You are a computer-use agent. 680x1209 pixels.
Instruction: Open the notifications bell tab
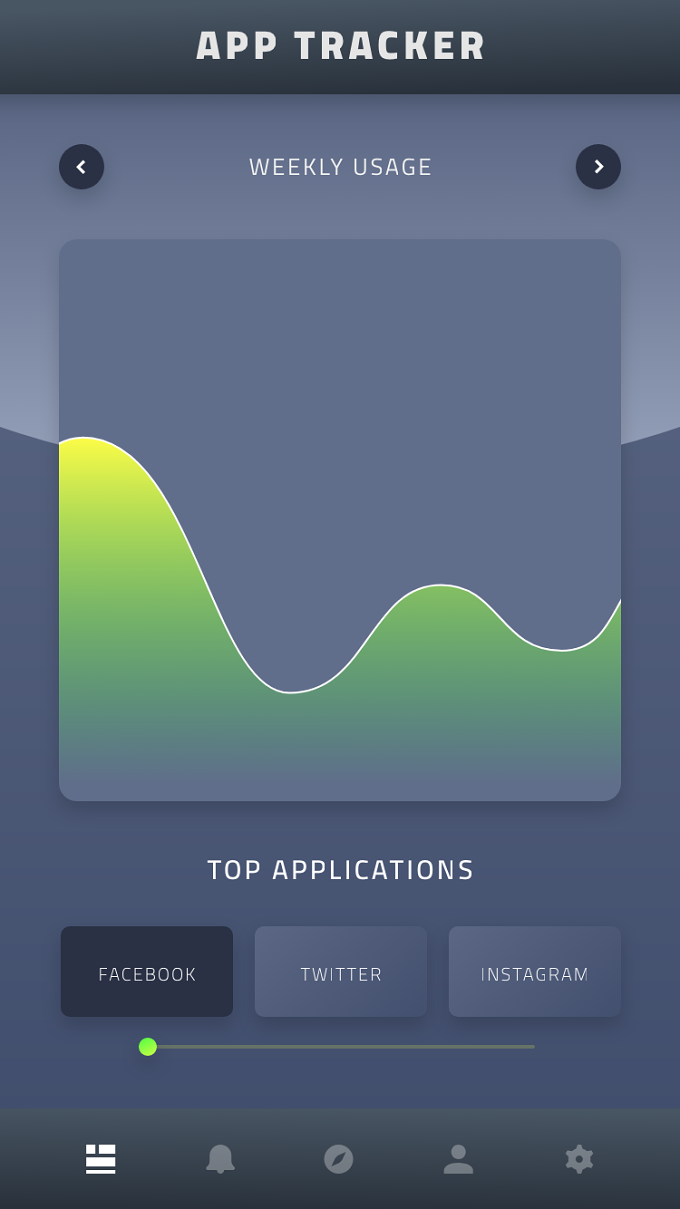click(x=220, y=1159)
